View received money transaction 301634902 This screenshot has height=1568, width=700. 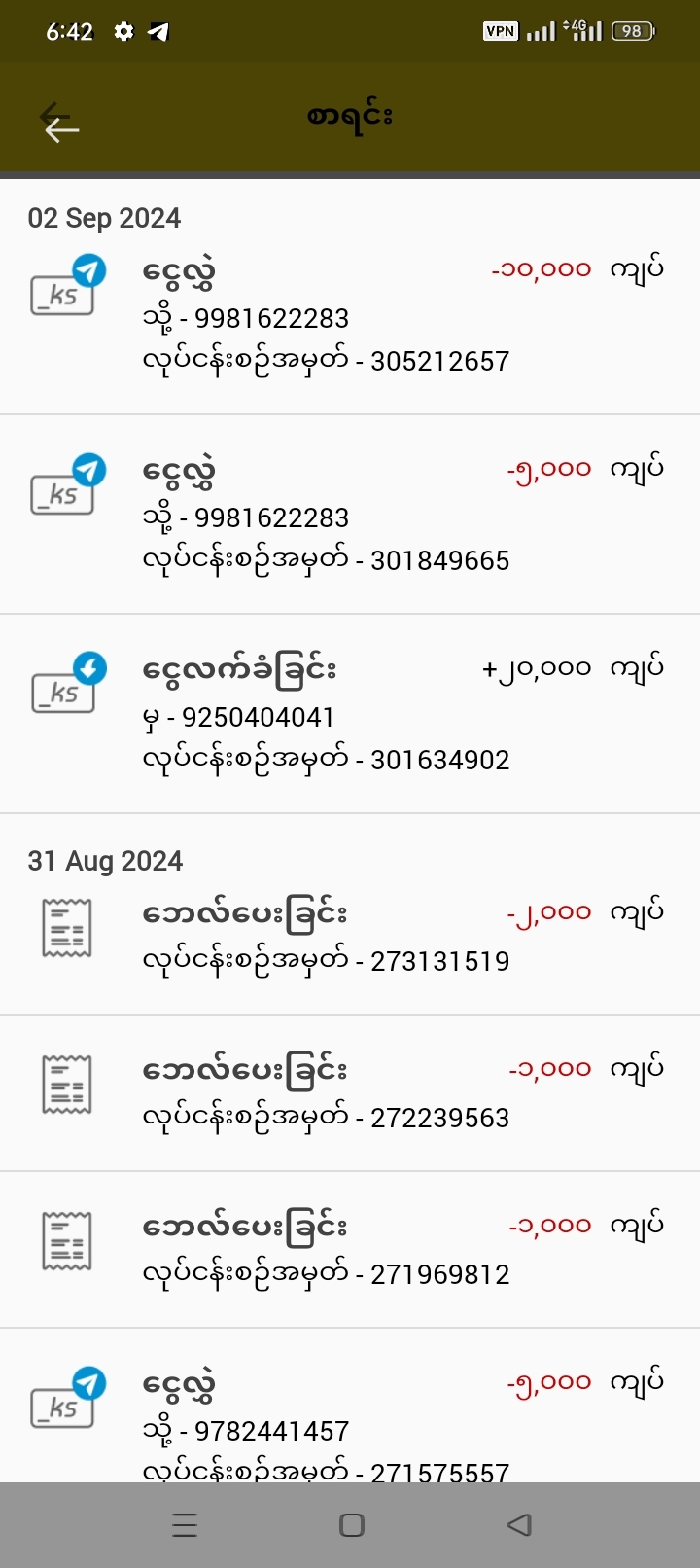(350, 714)
